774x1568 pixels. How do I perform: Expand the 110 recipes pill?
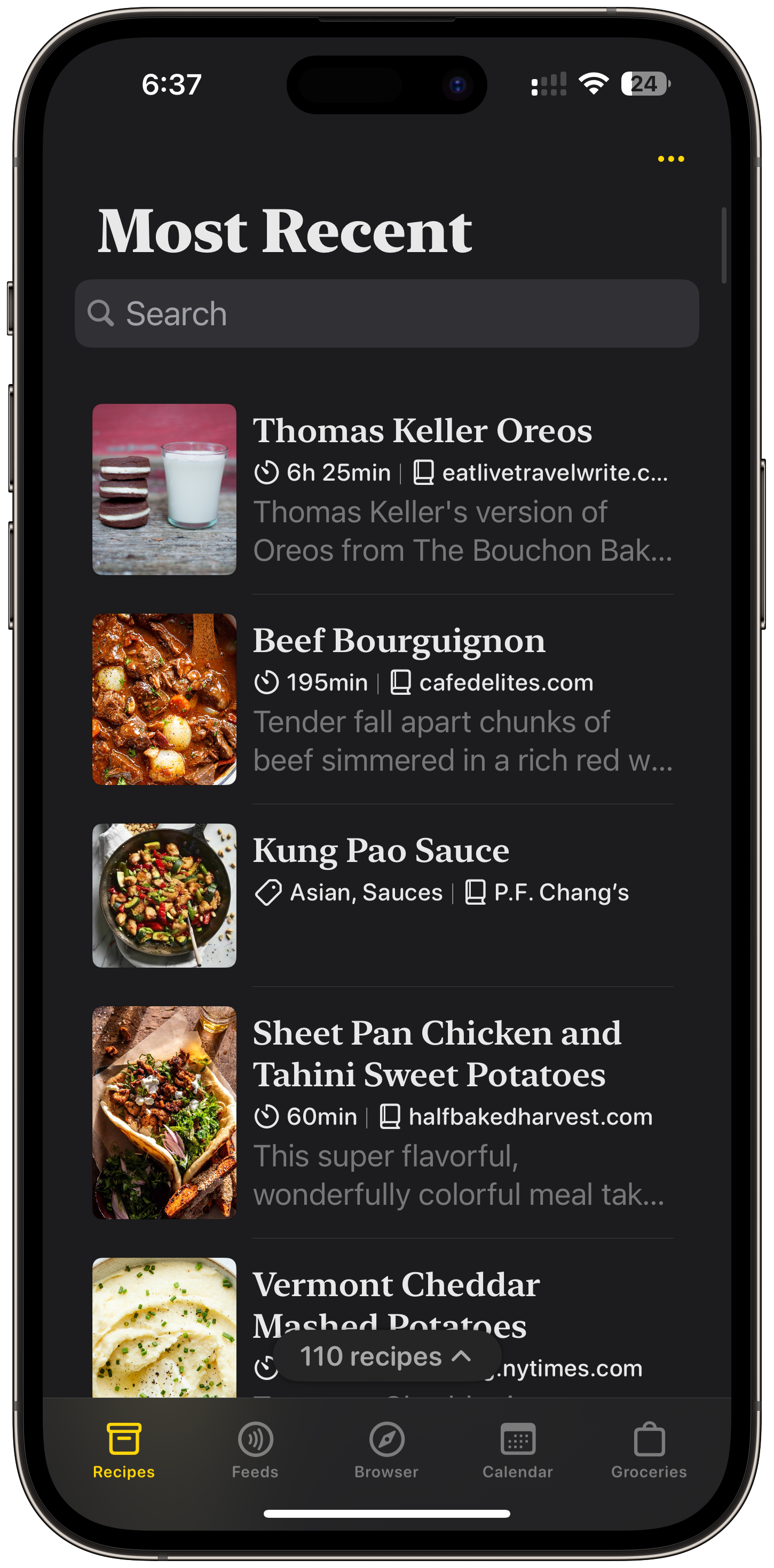[386, 1356]
